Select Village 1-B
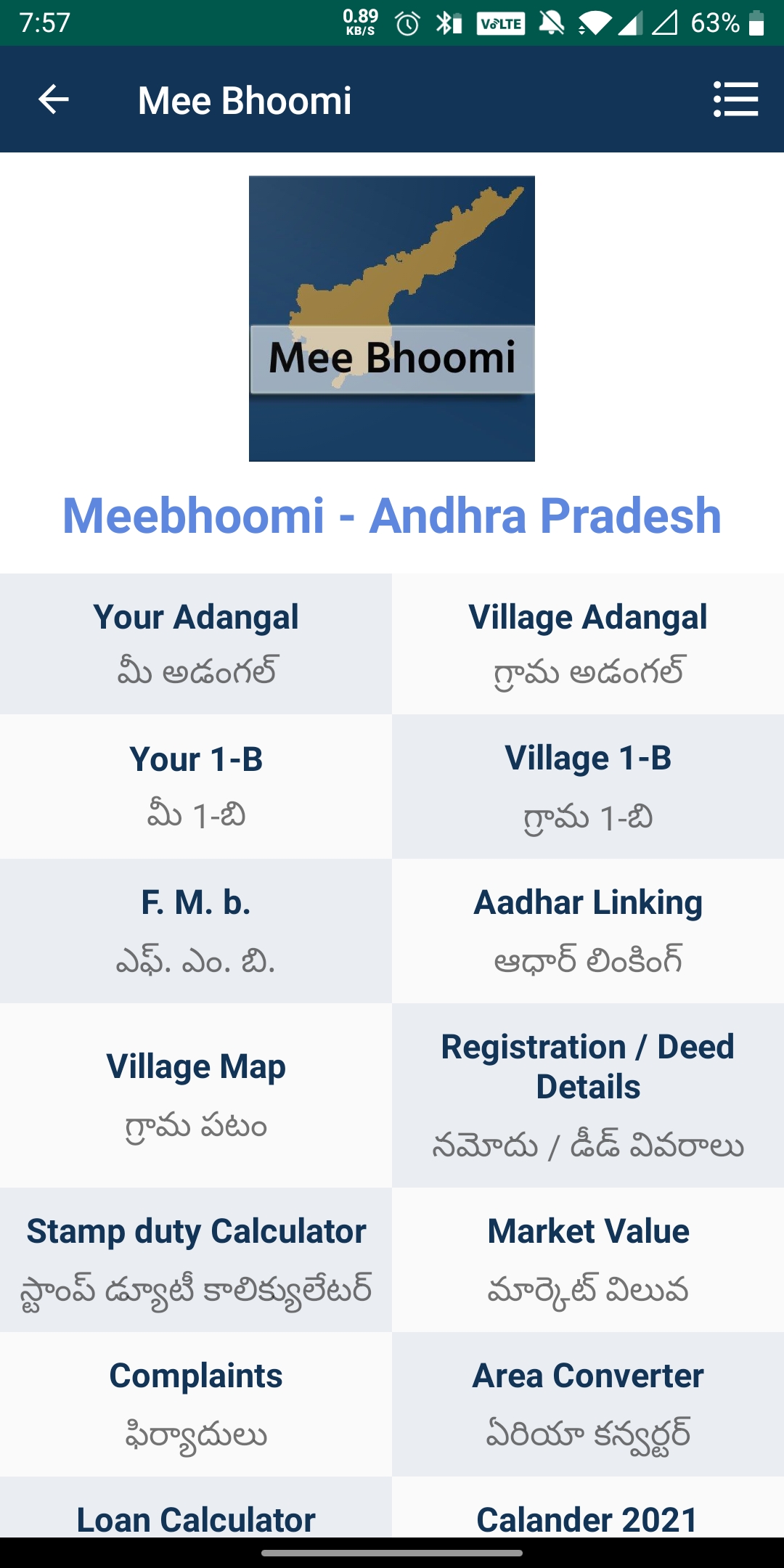The image size is (784, 1568). point(588,787)
